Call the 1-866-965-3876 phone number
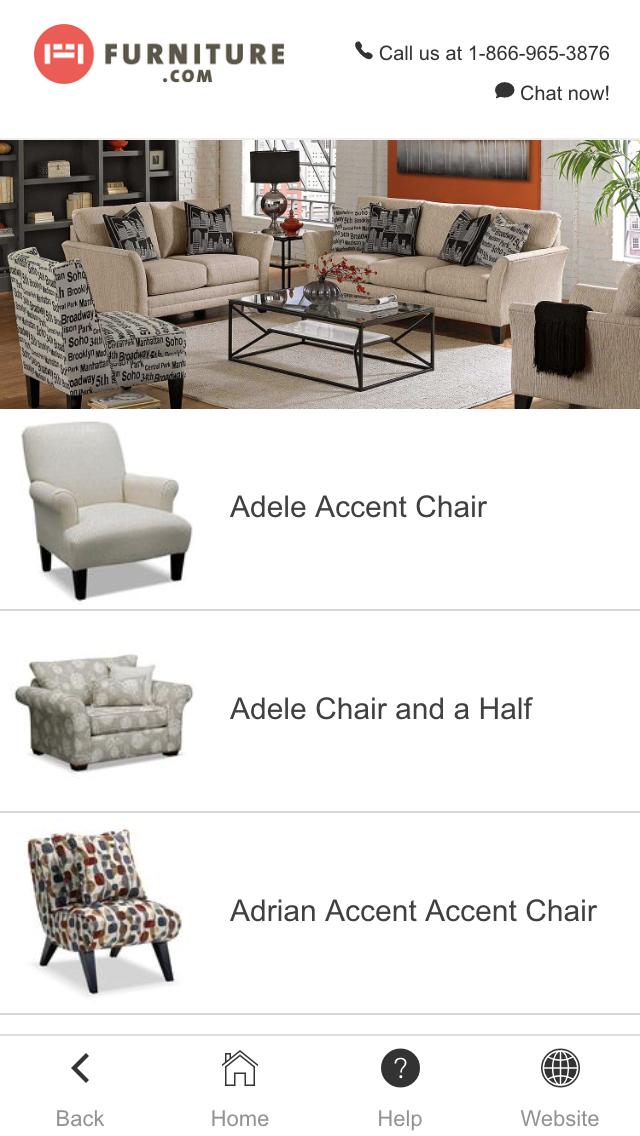Screen dimensions: 640x1136 coord(483,53)
